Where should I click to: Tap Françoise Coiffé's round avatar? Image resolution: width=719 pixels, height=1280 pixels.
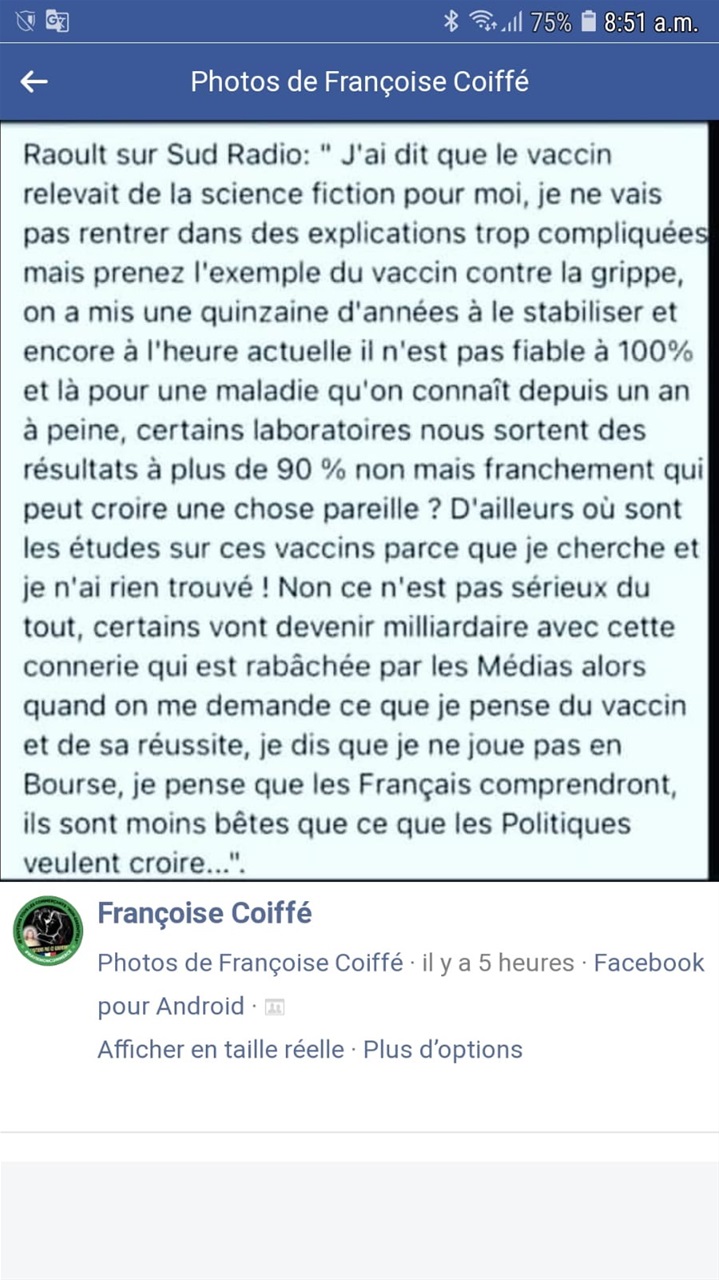tap(48, 931)
